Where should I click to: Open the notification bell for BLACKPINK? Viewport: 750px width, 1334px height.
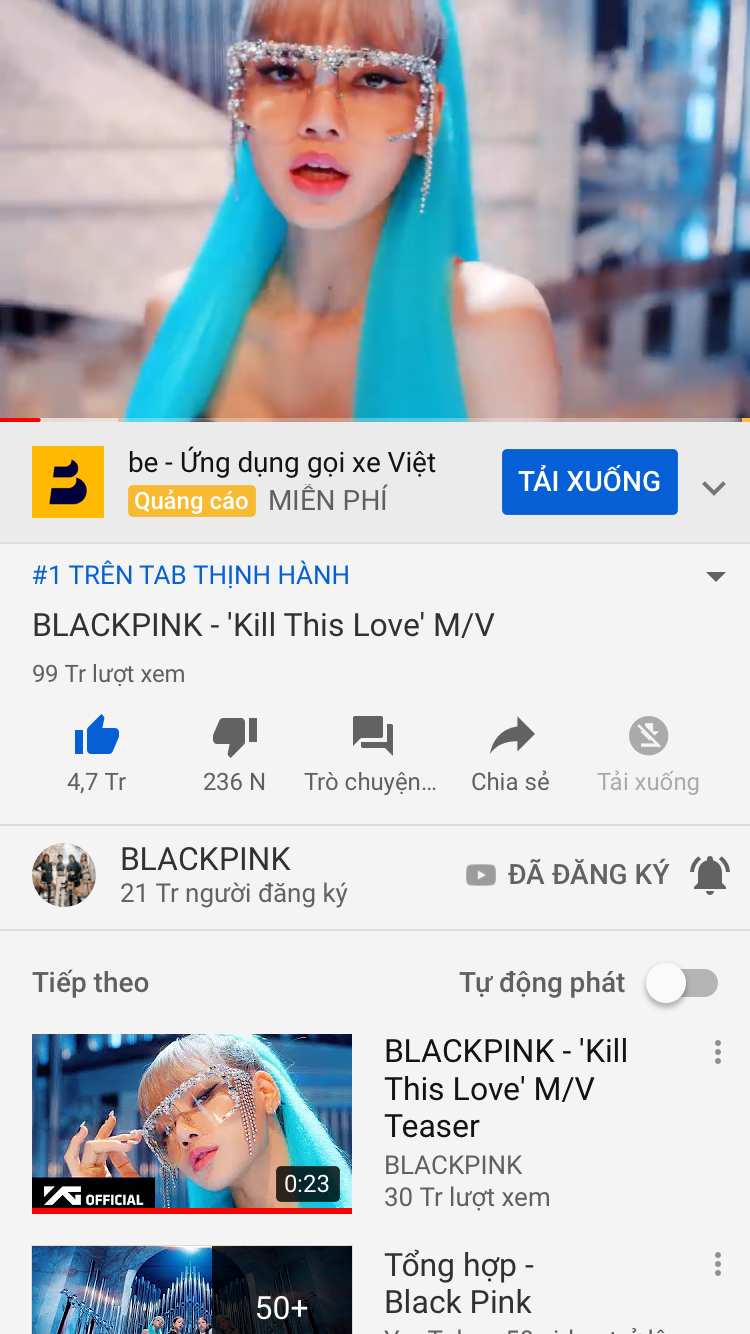pyautogui.click(x=710, y=875)
